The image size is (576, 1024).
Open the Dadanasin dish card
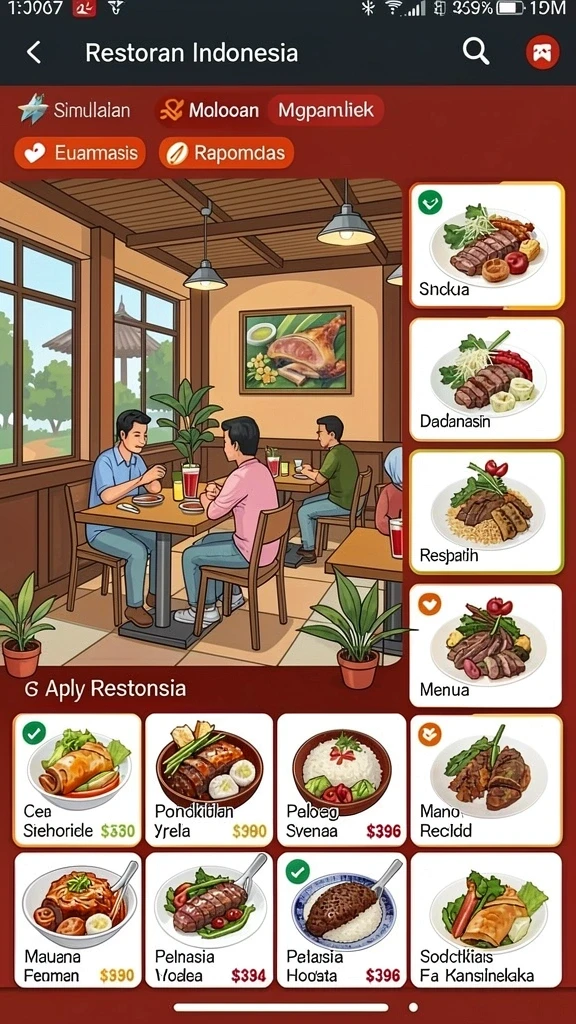pos(487,379)
